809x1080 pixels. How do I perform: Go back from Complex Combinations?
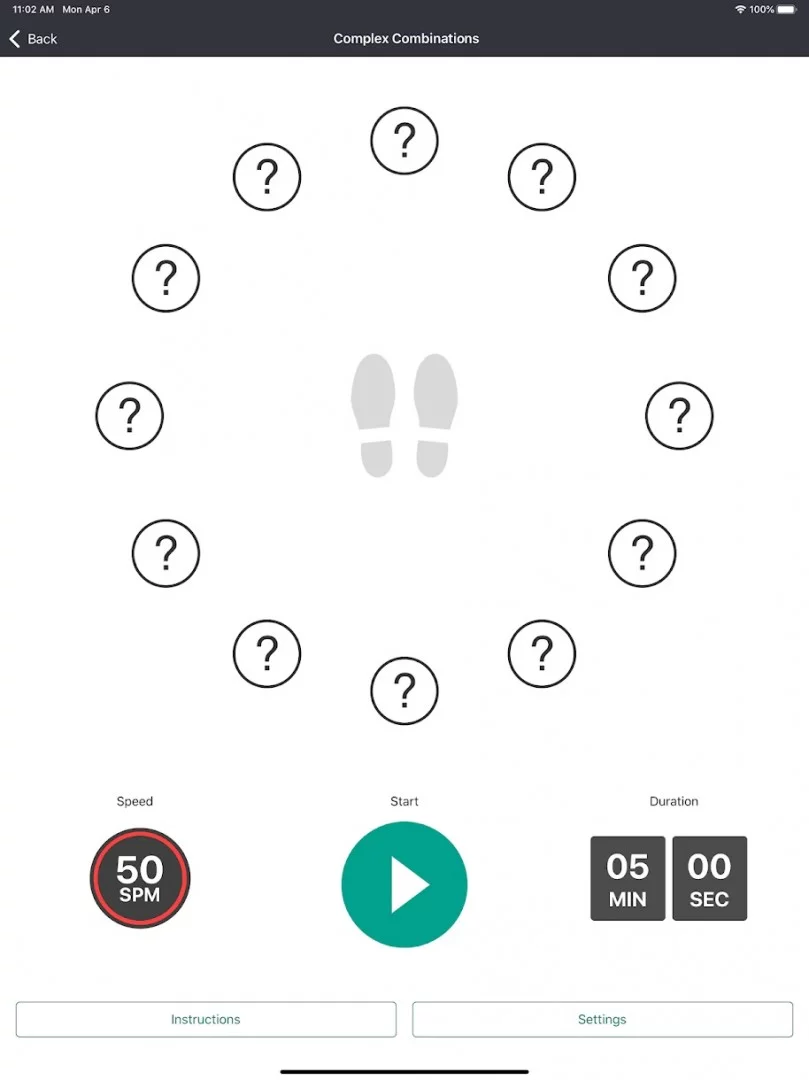33,39
